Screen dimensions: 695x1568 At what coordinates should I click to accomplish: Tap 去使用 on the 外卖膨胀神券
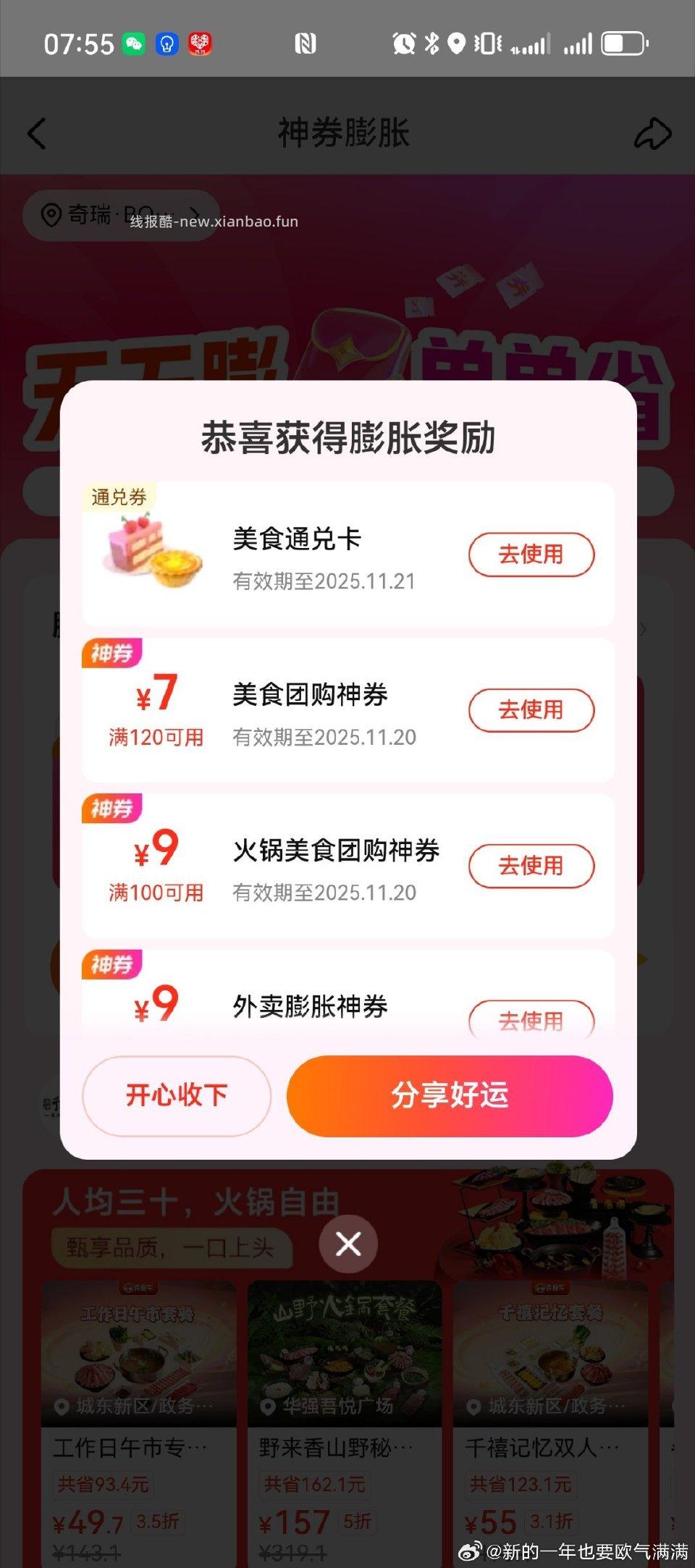click(x=531, y=1019)
